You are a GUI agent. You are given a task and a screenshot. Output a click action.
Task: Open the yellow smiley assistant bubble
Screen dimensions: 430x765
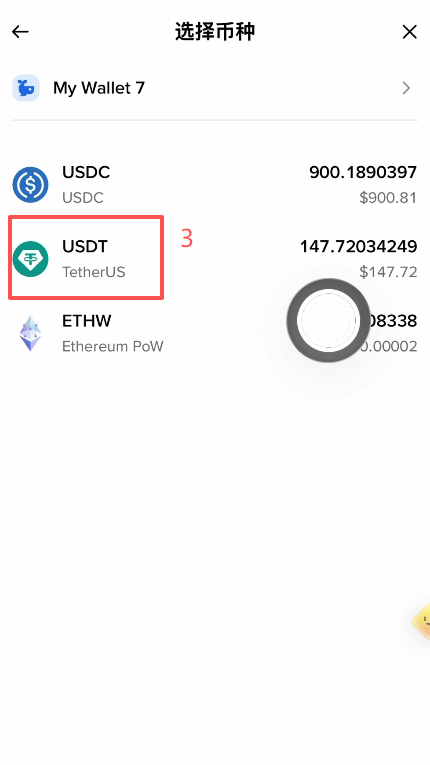tap(421, 621)
